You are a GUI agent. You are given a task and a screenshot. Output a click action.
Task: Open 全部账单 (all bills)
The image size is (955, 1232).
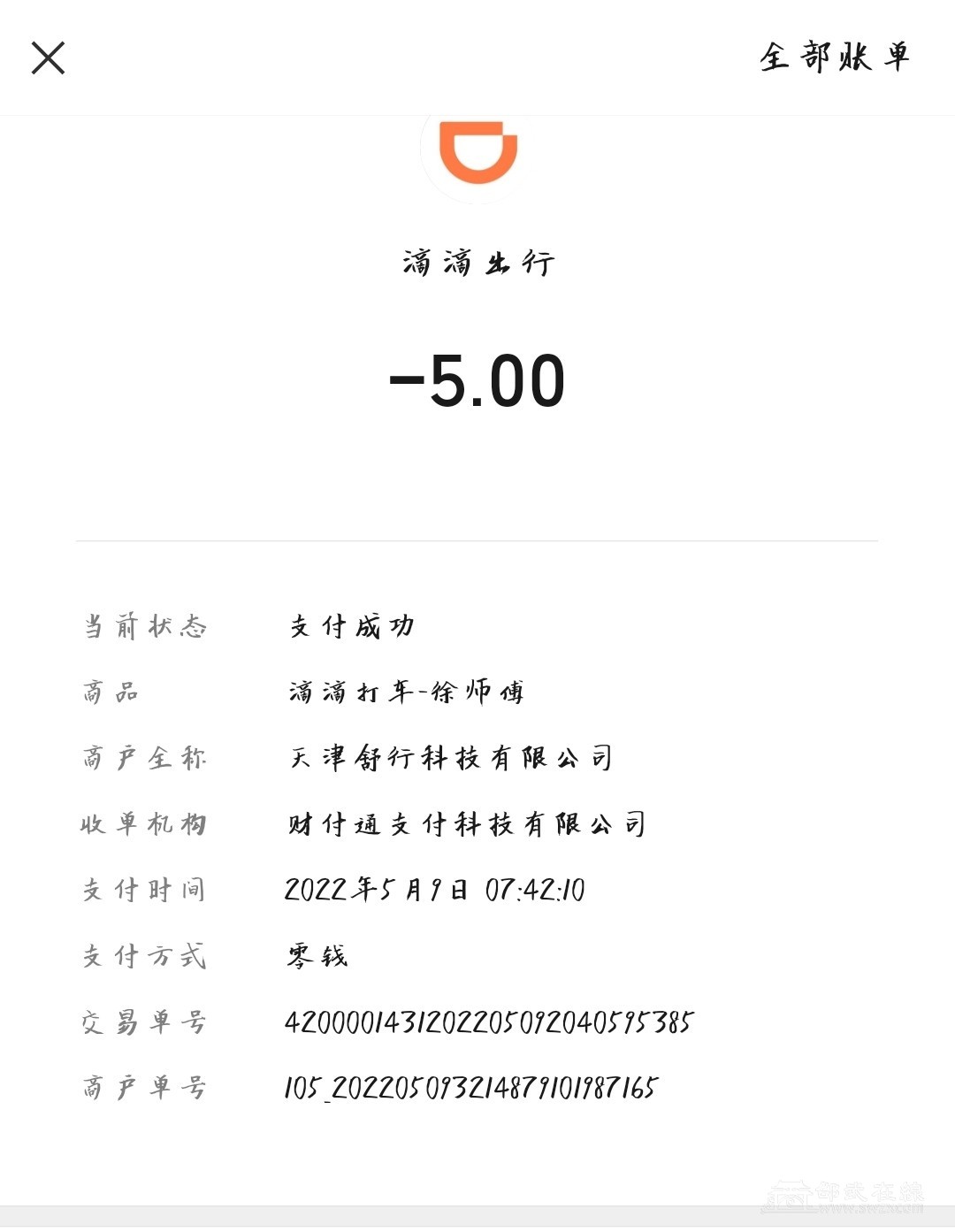click(834, 57)
